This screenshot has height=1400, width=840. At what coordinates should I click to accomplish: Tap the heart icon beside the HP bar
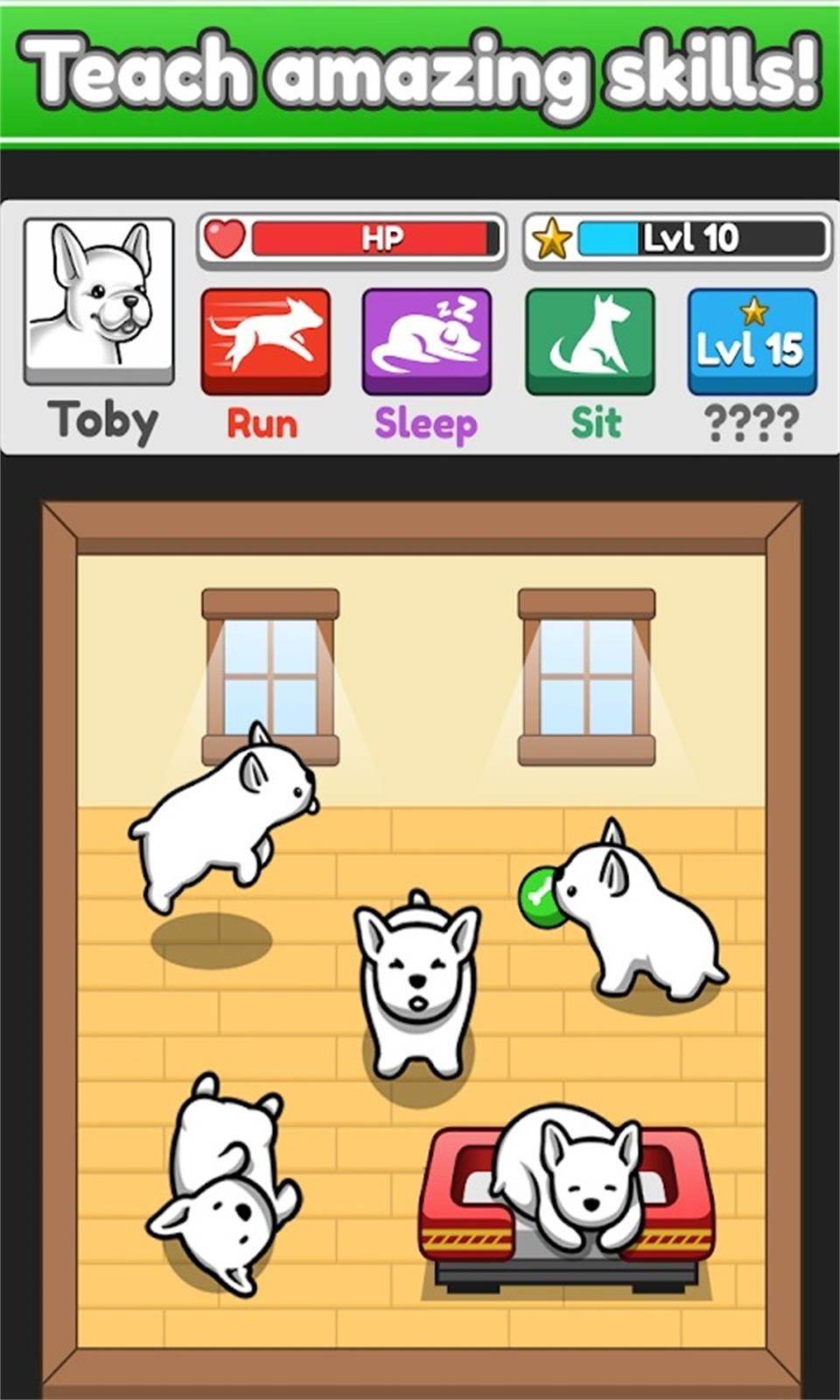point(225,236)
